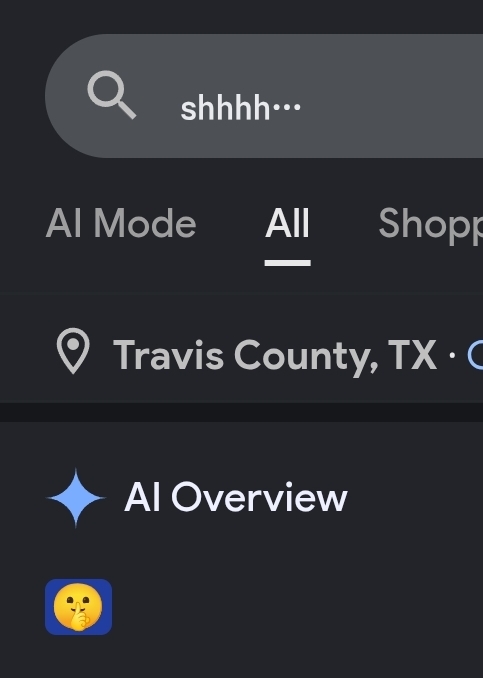Viewport: 483px width, 678px height.
Task: Open the Shopping results tab
Action: click(x=431, y=225)
